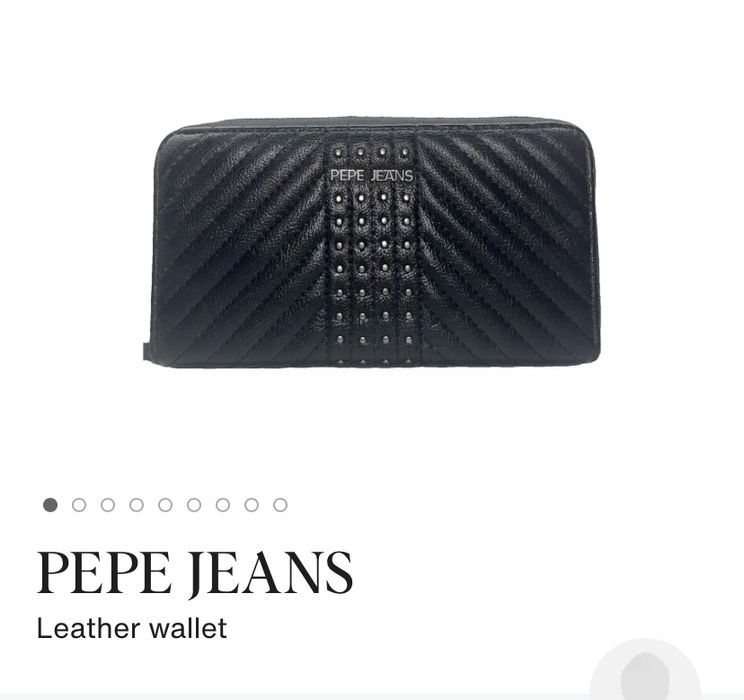
Task: Jump to the second photo indicator dot
Action: click(79, 505)
